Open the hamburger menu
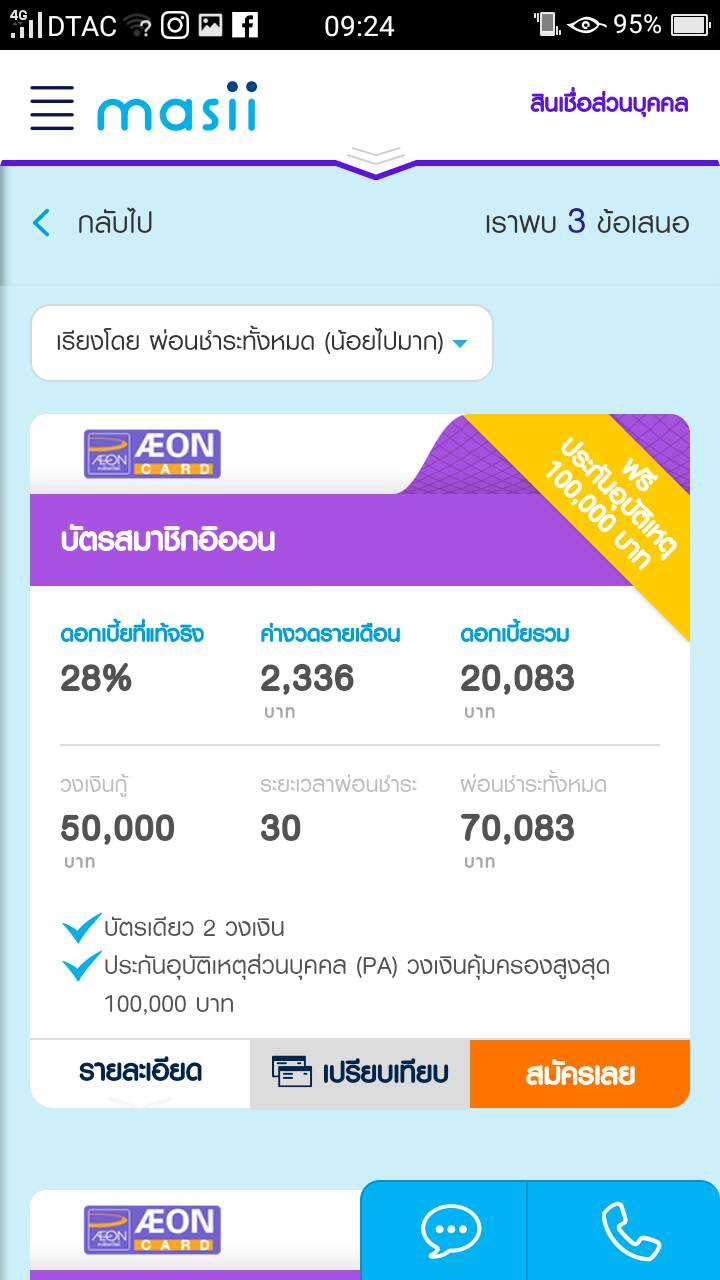 tap(52, 107)
